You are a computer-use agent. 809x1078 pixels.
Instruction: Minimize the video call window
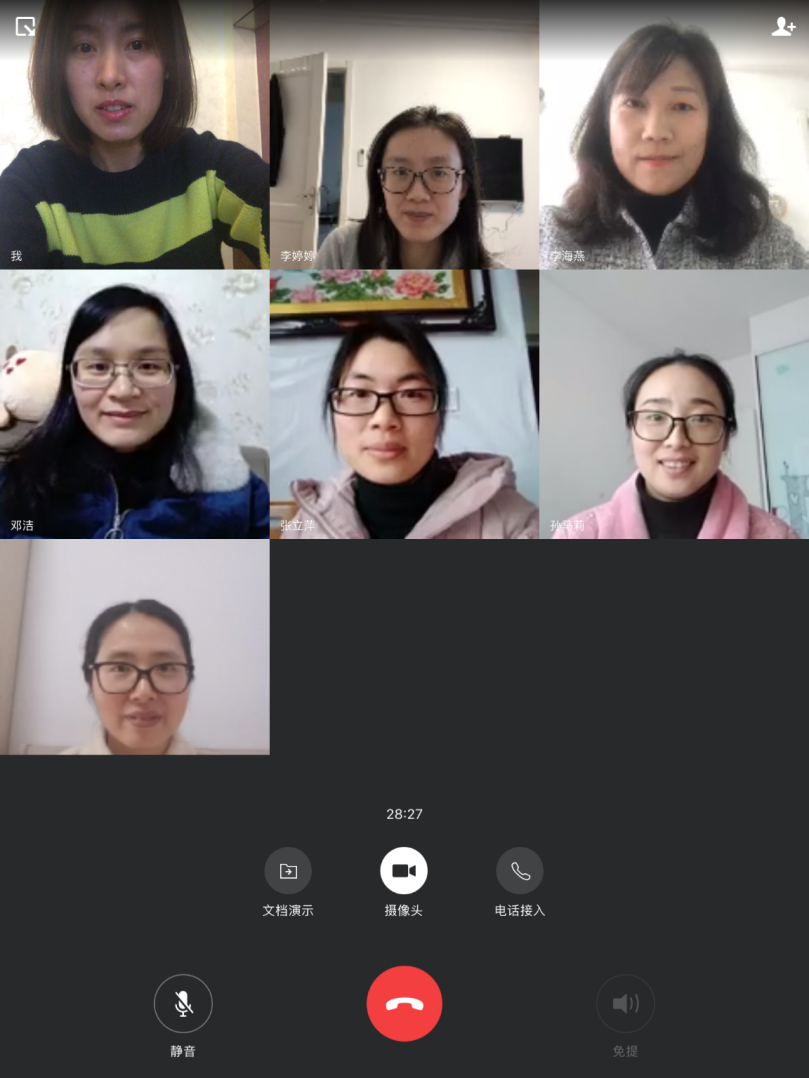click(25, 26)
